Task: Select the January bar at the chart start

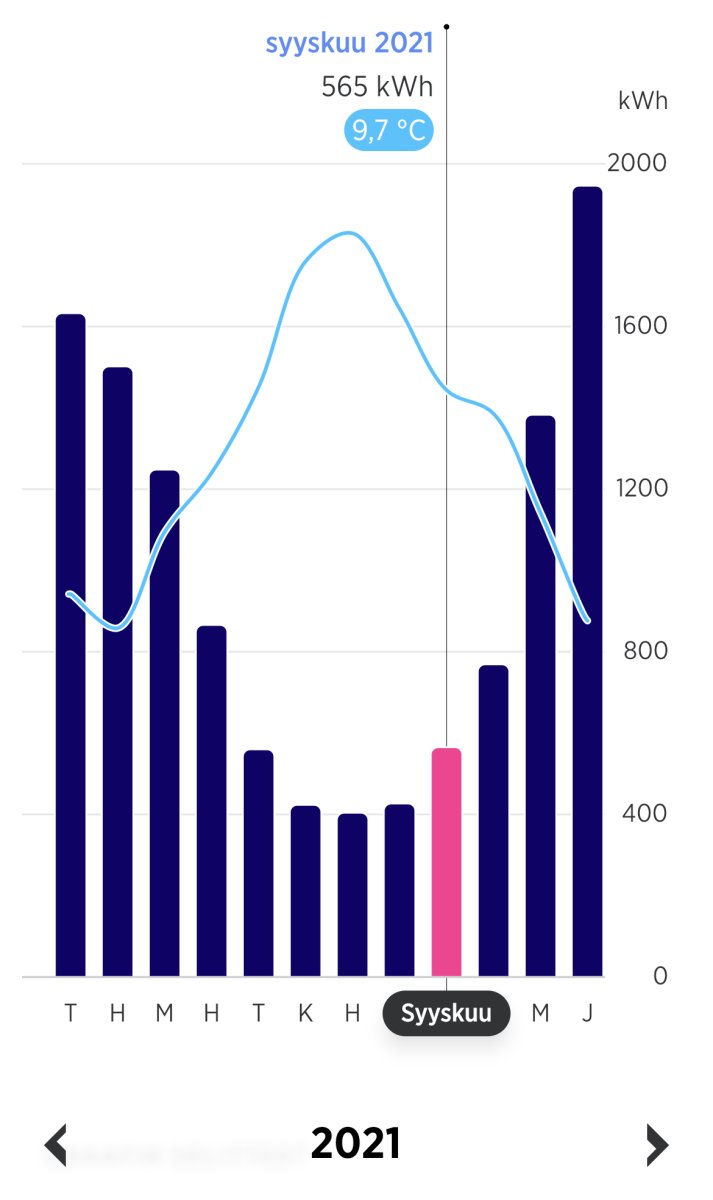Action: [x=70, y=645]
